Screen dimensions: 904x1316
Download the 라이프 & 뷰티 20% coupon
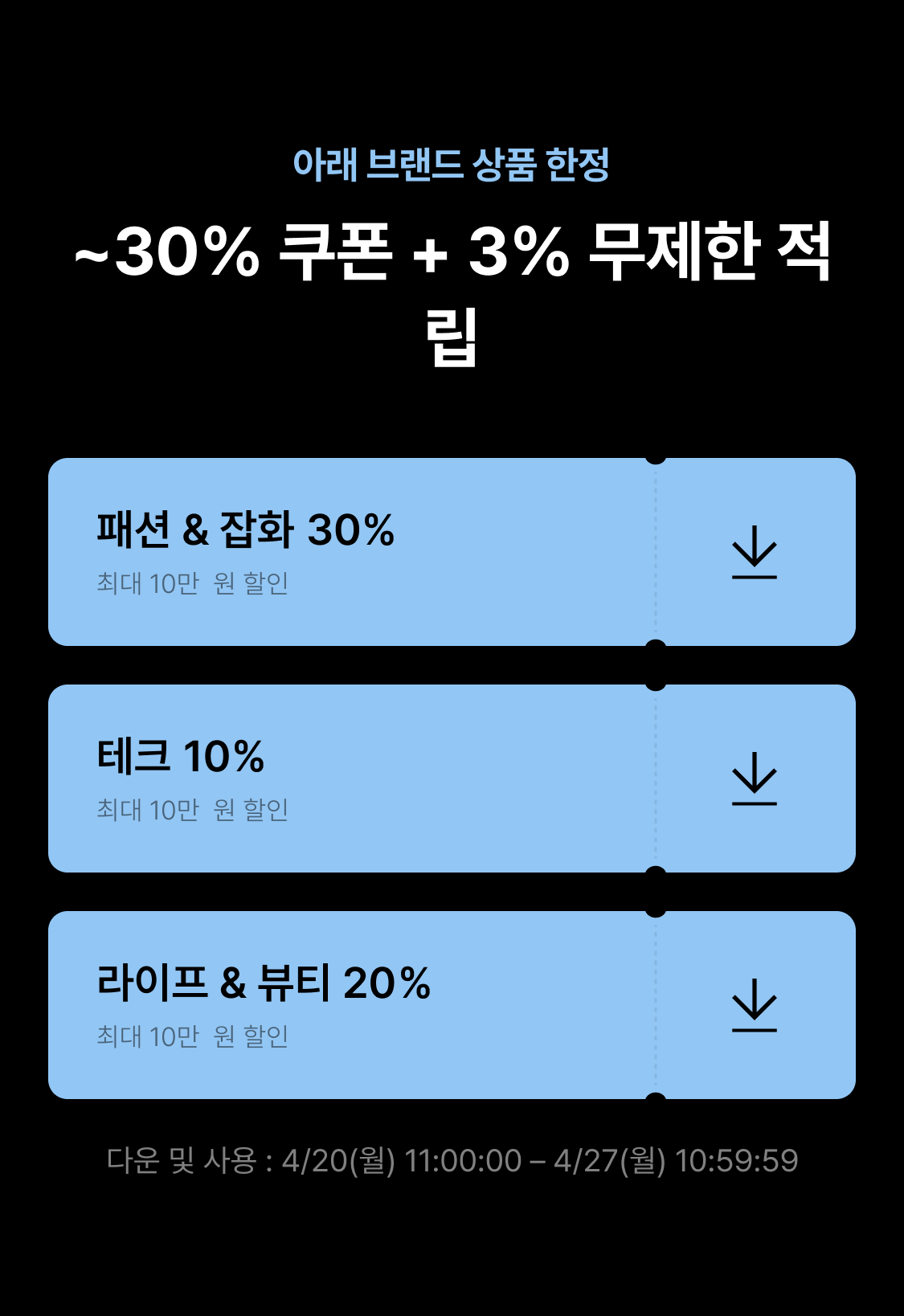755,1005
